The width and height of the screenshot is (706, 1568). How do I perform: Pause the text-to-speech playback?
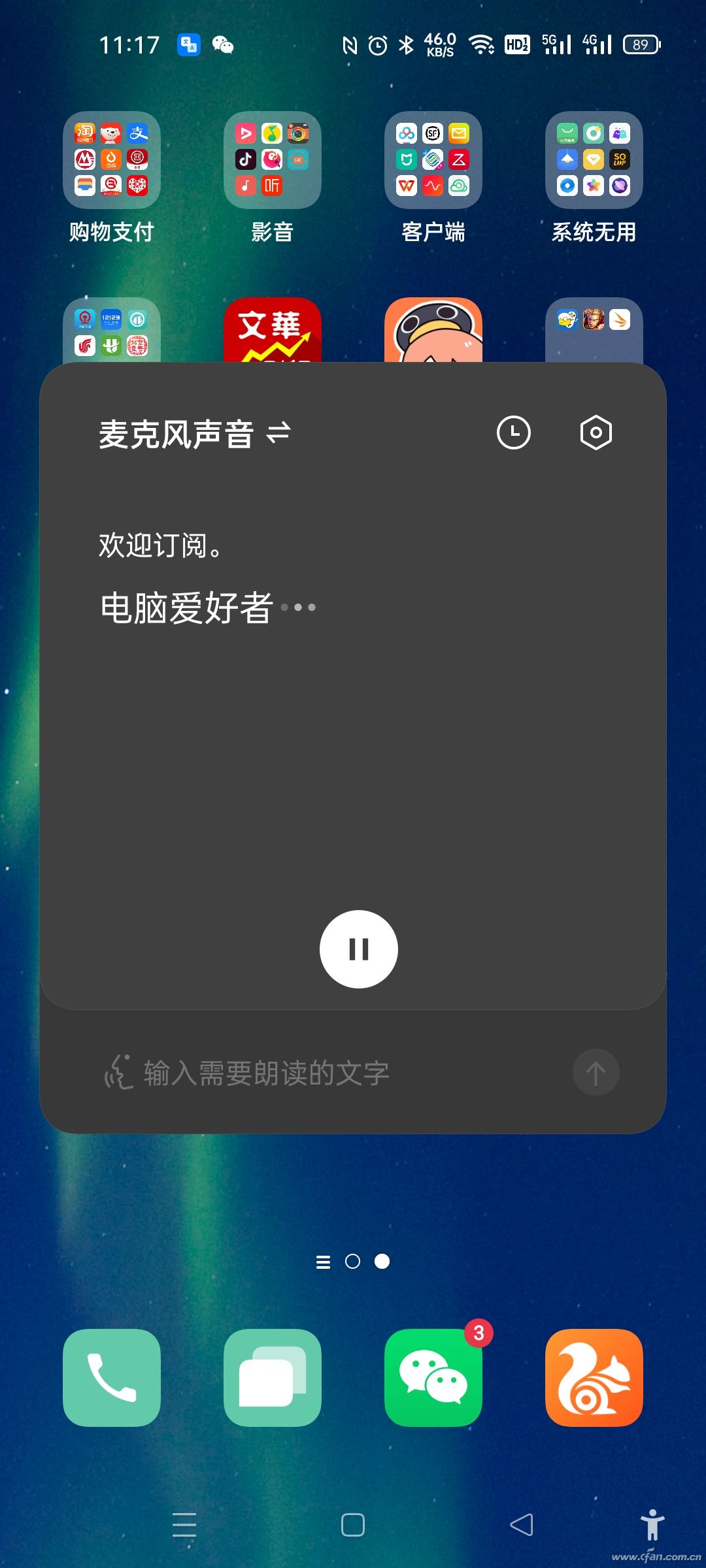click(358, 950)
